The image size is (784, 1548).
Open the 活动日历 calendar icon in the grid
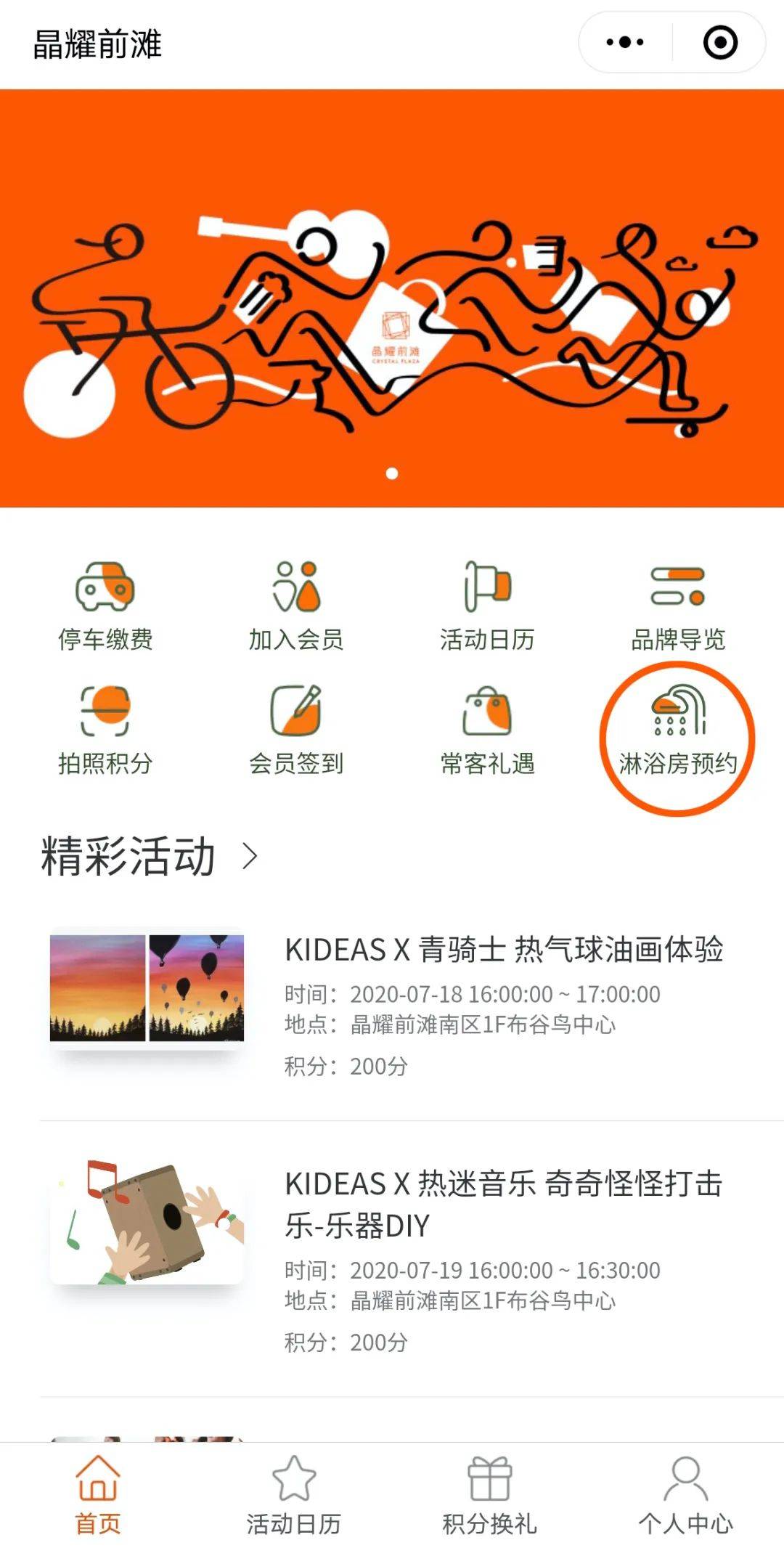[488, 604]
